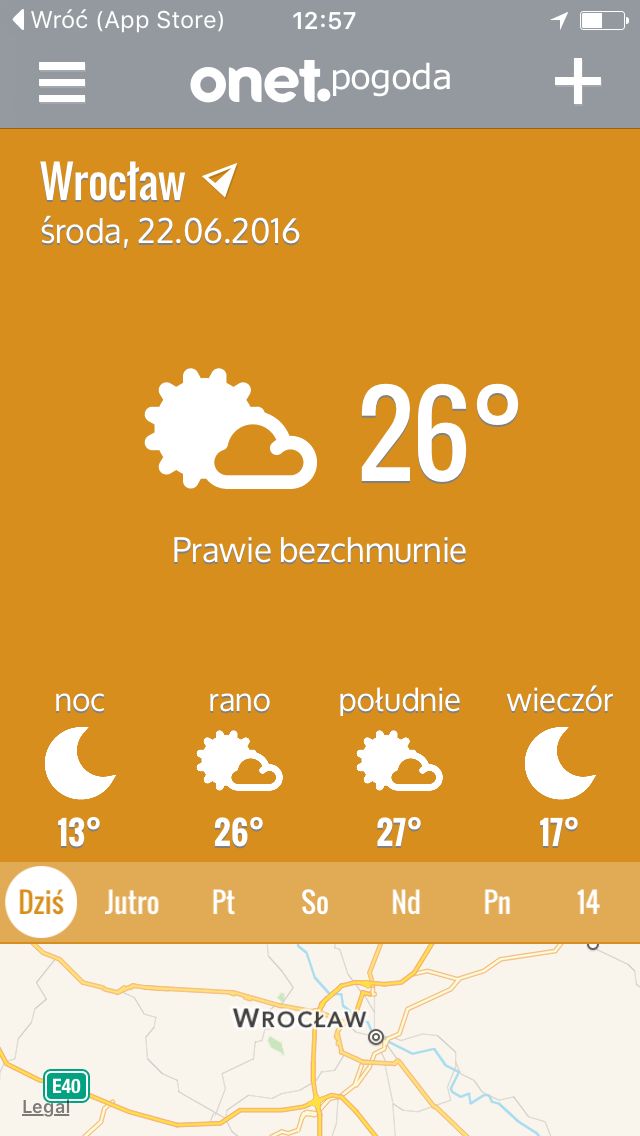
Task: Open the Legal link on the map
Action: click(x=46, y=1107)
